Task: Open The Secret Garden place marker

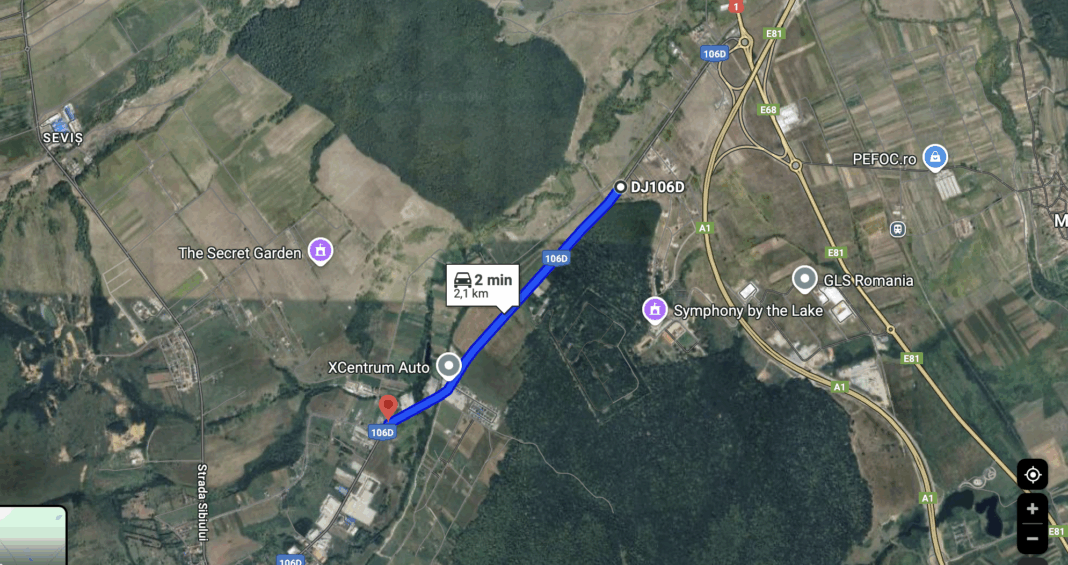Action: tap(320, 250)
